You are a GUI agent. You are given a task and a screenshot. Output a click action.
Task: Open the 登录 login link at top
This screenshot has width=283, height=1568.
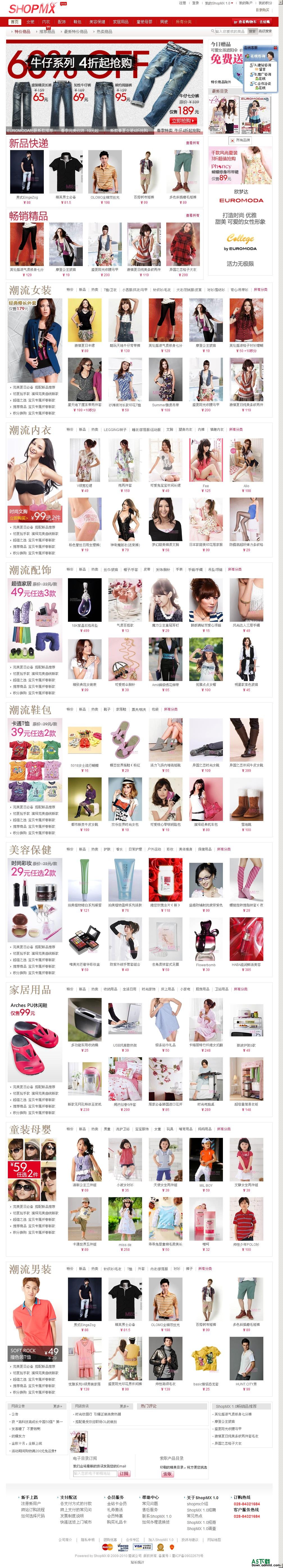tap(195, 3)
